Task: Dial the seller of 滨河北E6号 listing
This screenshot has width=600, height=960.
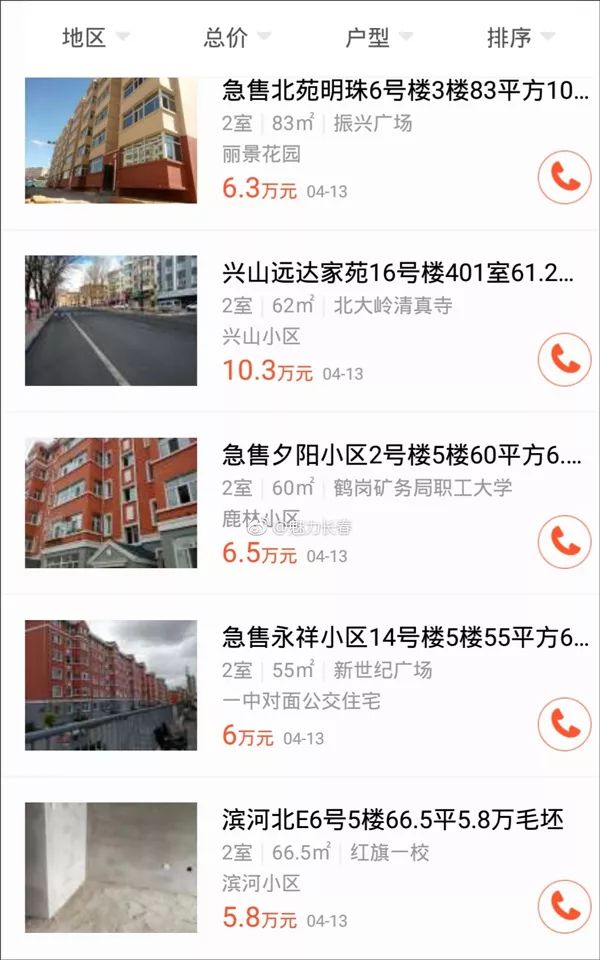Action: point(564,905)
